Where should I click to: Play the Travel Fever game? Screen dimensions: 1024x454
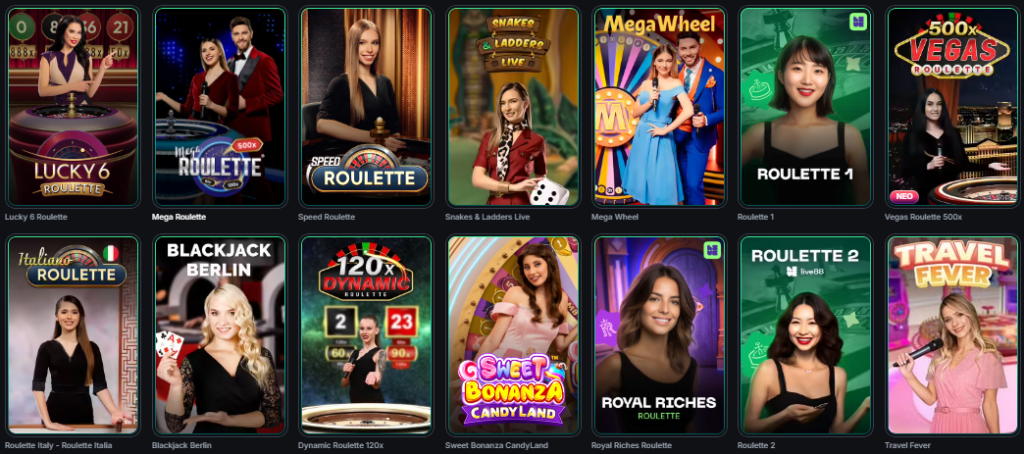coord(950,334)
